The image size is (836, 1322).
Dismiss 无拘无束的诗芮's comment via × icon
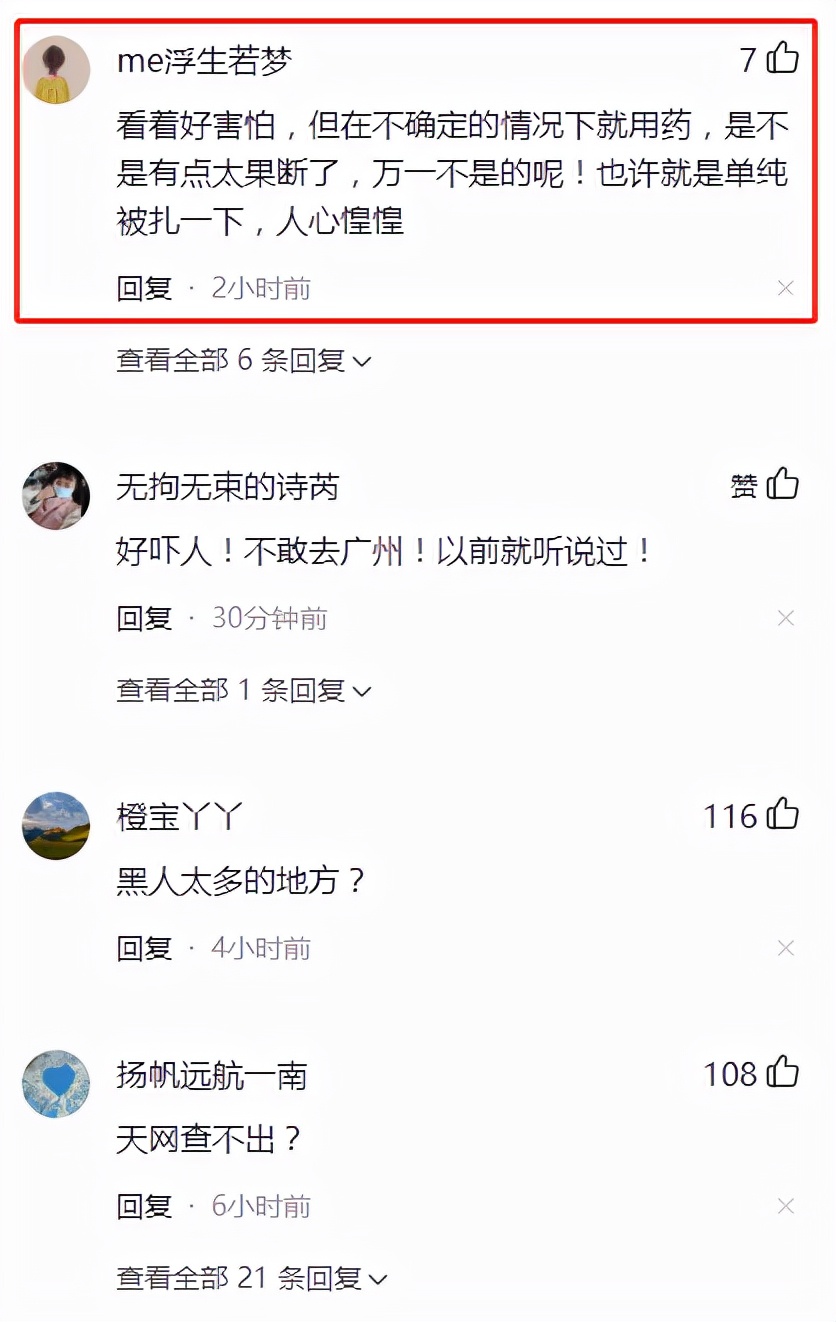point(786,618)
